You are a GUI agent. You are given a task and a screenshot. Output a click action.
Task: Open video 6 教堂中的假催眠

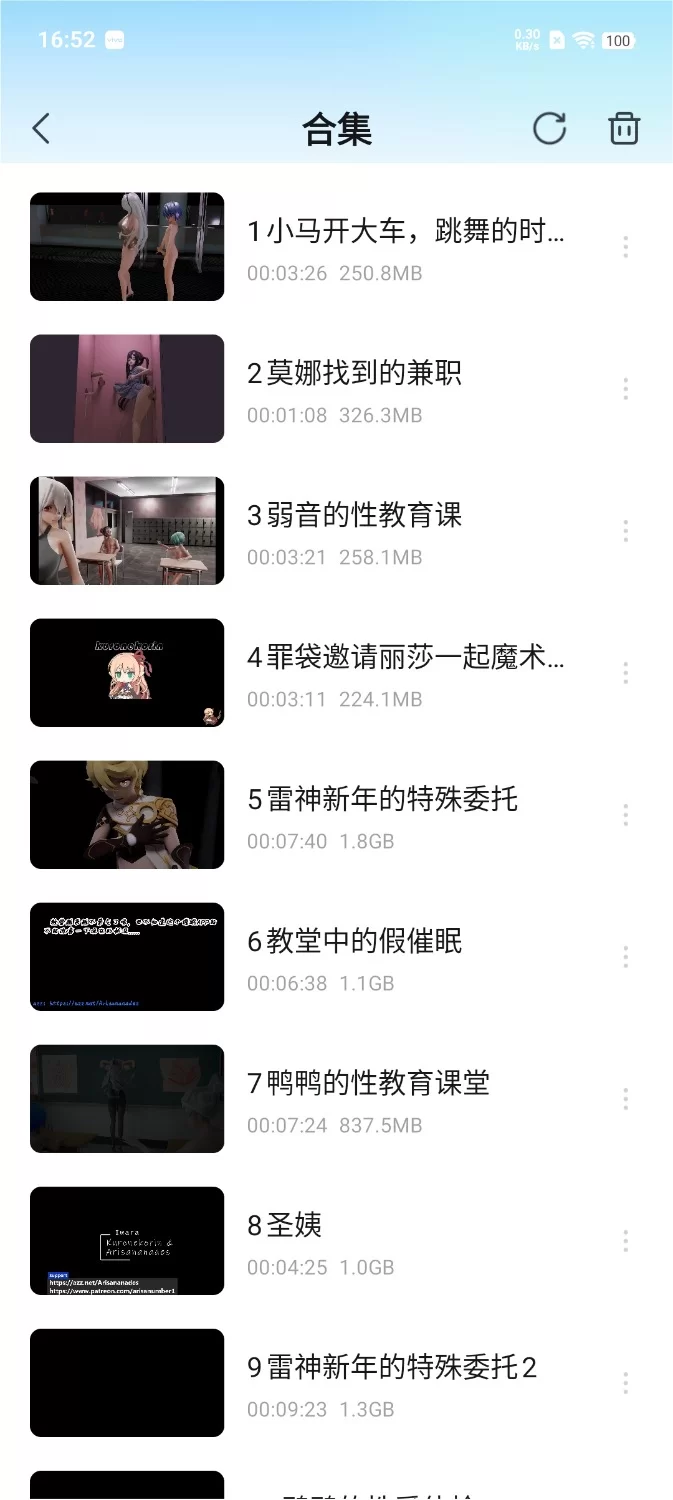354,942
